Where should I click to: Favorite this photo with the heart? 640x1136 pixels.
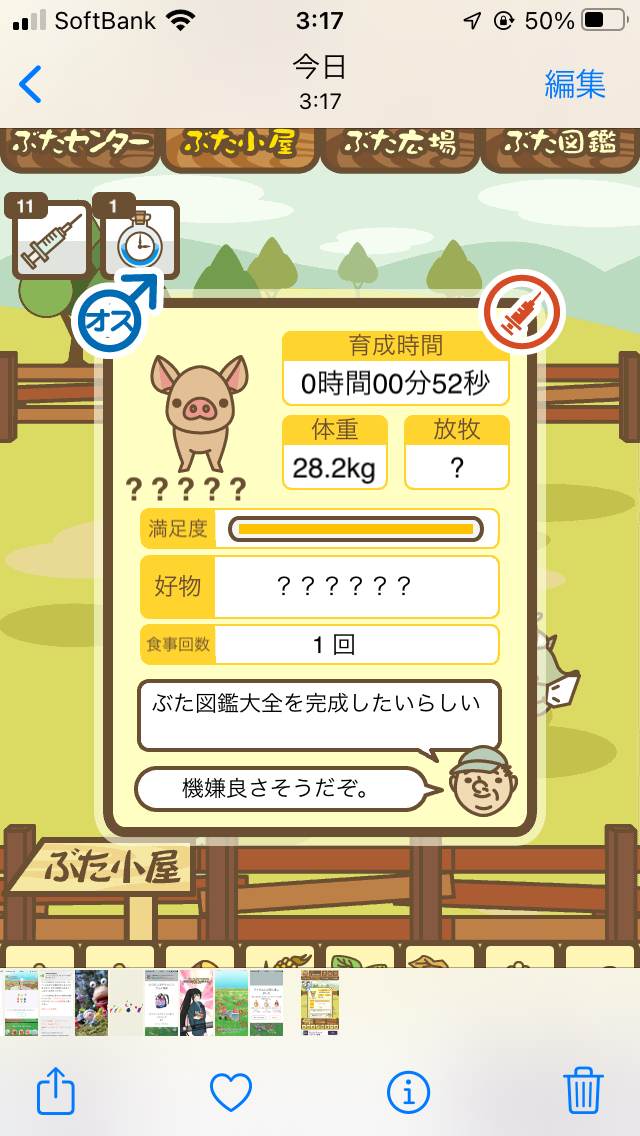click(x=231, y=1090)
